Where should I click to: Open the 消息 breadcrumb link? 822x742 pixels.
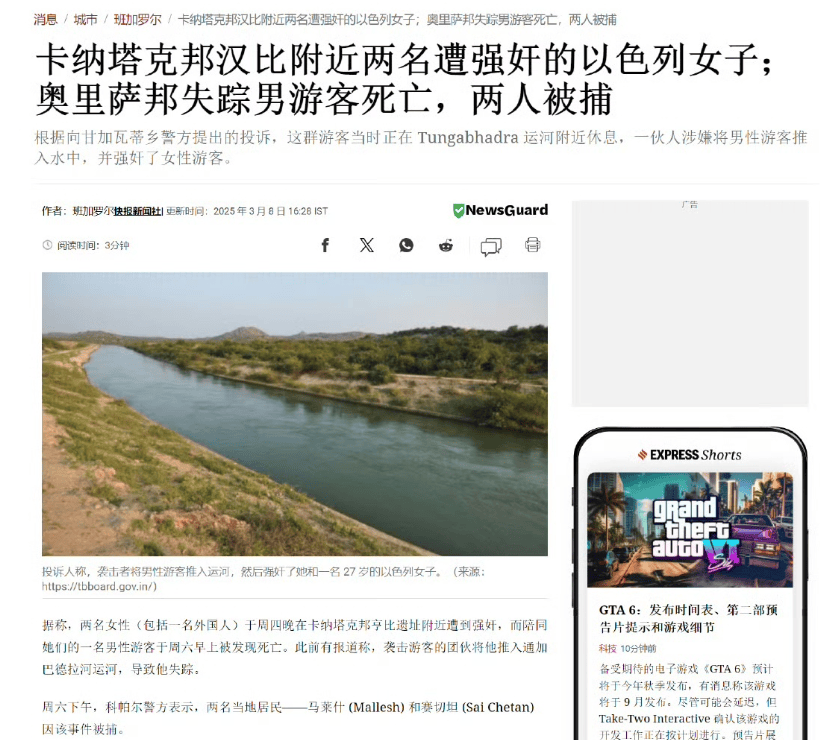pos(45,19)
